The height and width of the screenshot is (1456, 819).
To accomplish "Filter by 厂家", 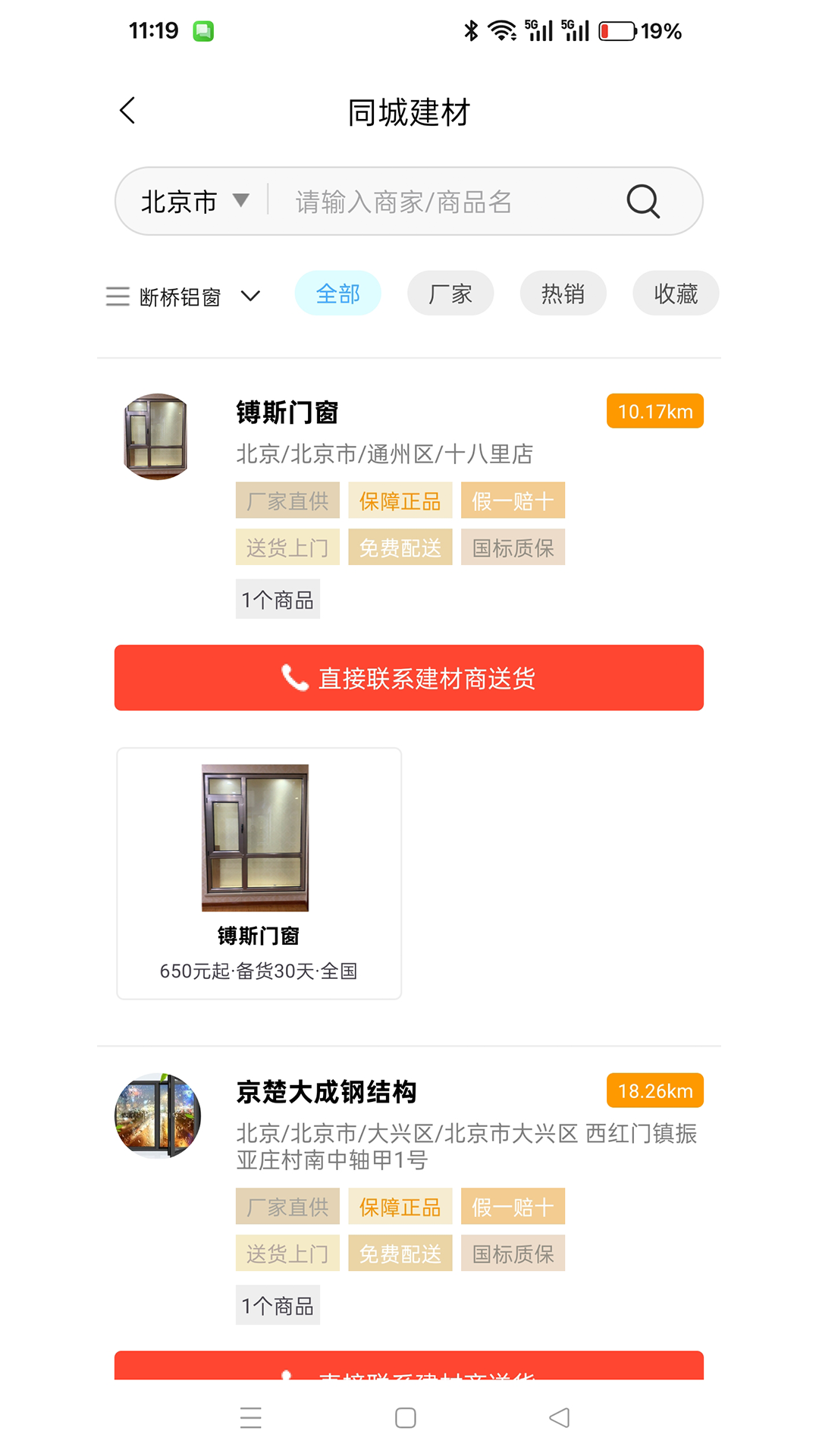I will (450, 293).
